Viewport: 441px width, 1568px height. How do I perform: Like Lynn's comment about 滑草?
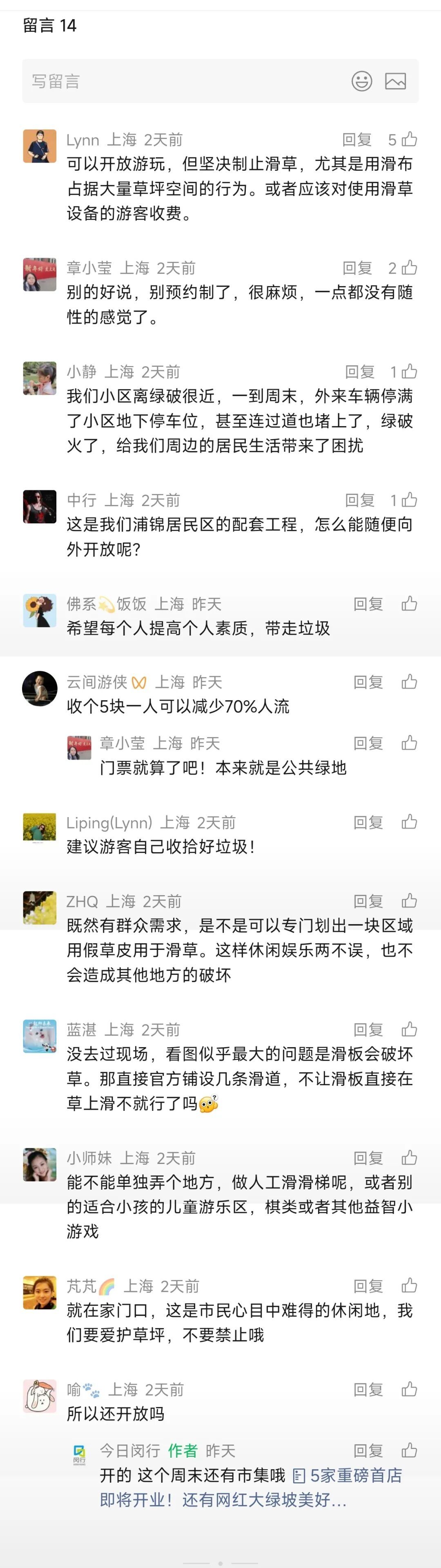tap(410, 139)
